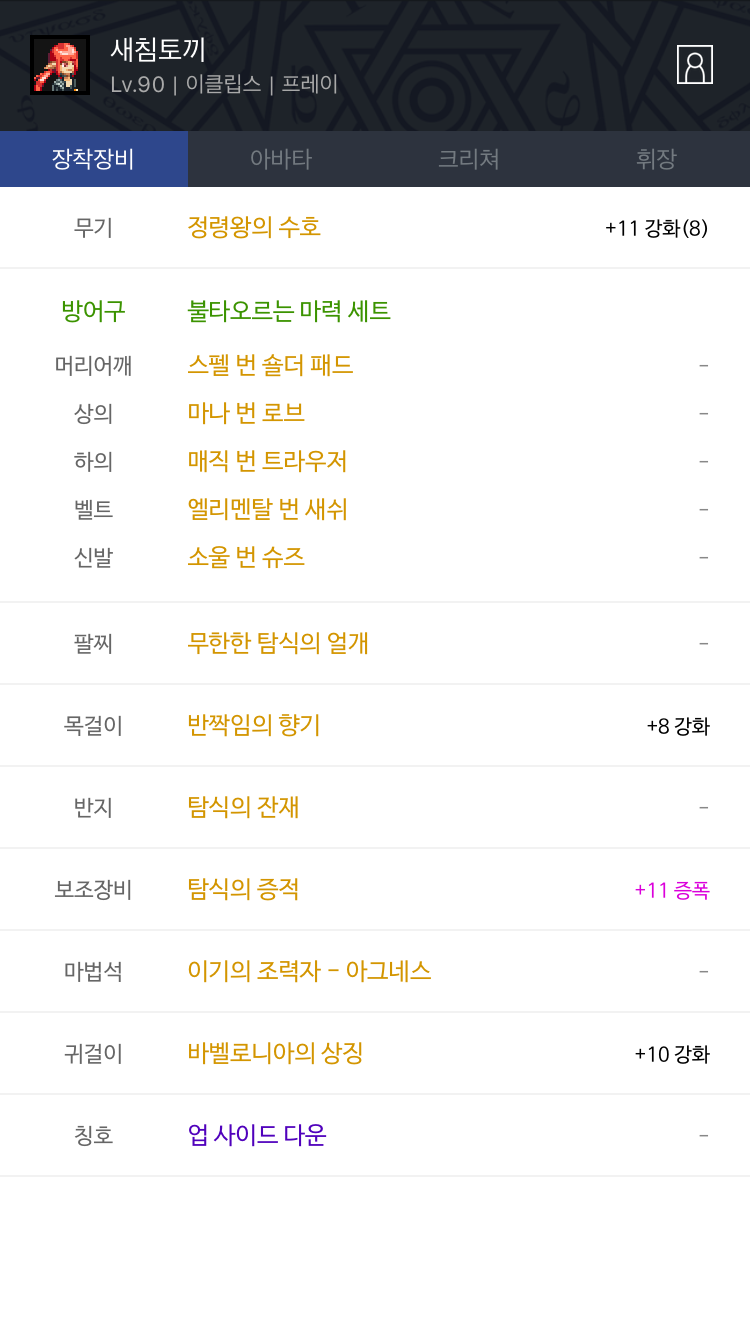Image resolution: width=750 pixels, height=1334 pixels.
Task: Open weapon item 정령왕의 수호
Action: click(254, 227)
